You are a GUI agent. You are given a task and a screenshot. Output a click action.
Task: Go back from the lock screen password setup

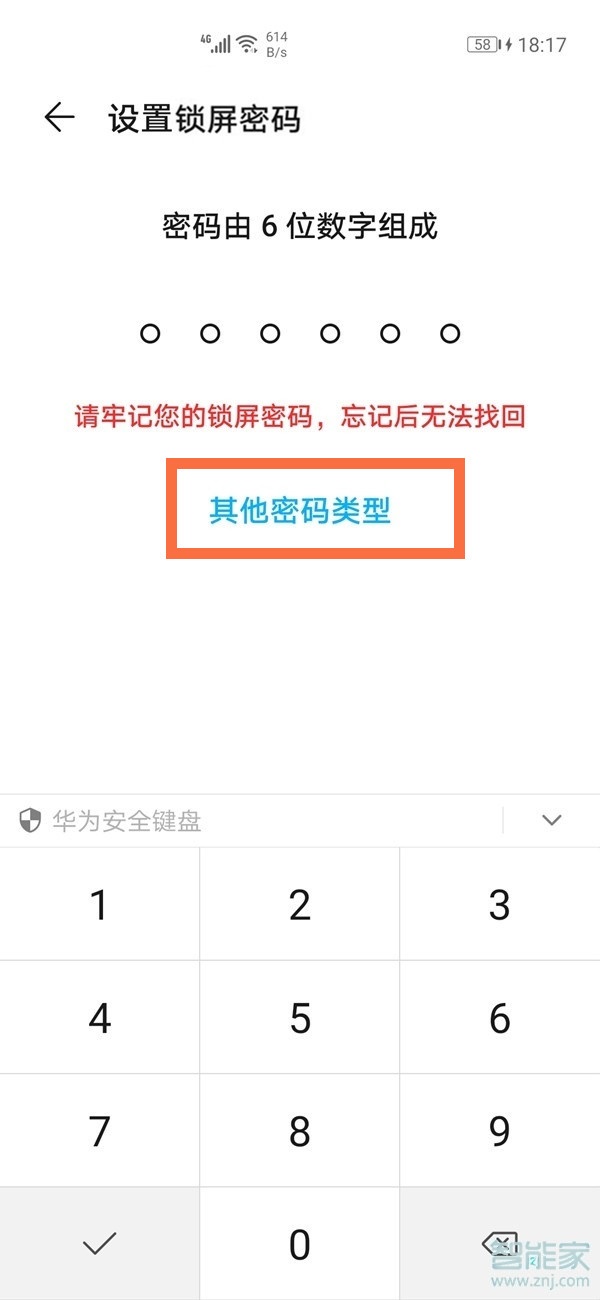coord(59,118)
